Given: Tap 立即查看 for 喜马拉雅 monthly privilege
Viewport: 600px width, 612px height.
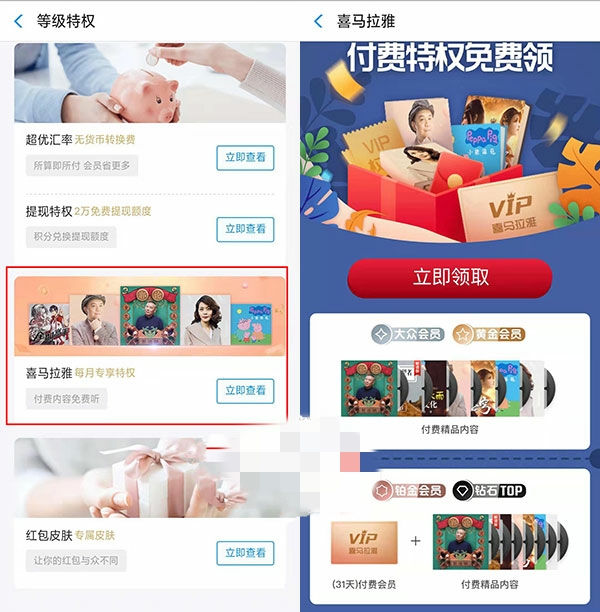Looking at the screenshot, I should point(245,391).
